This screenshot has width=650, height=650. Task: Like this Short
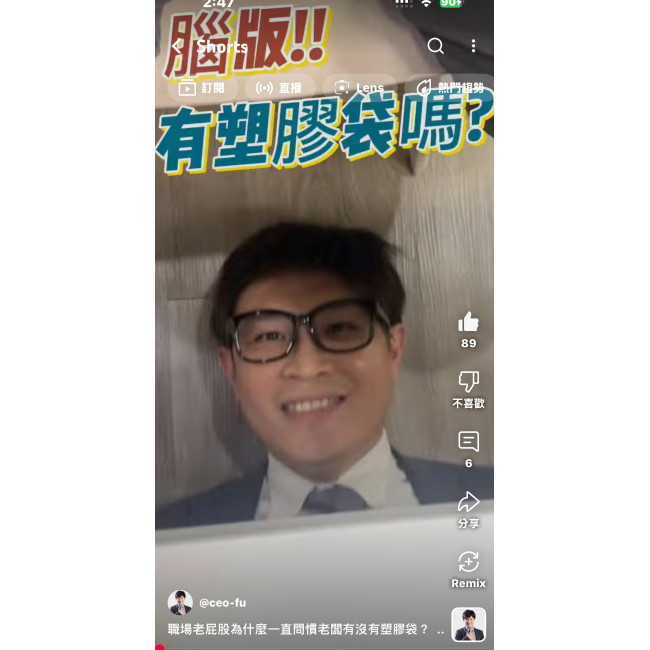coord(468,322)
